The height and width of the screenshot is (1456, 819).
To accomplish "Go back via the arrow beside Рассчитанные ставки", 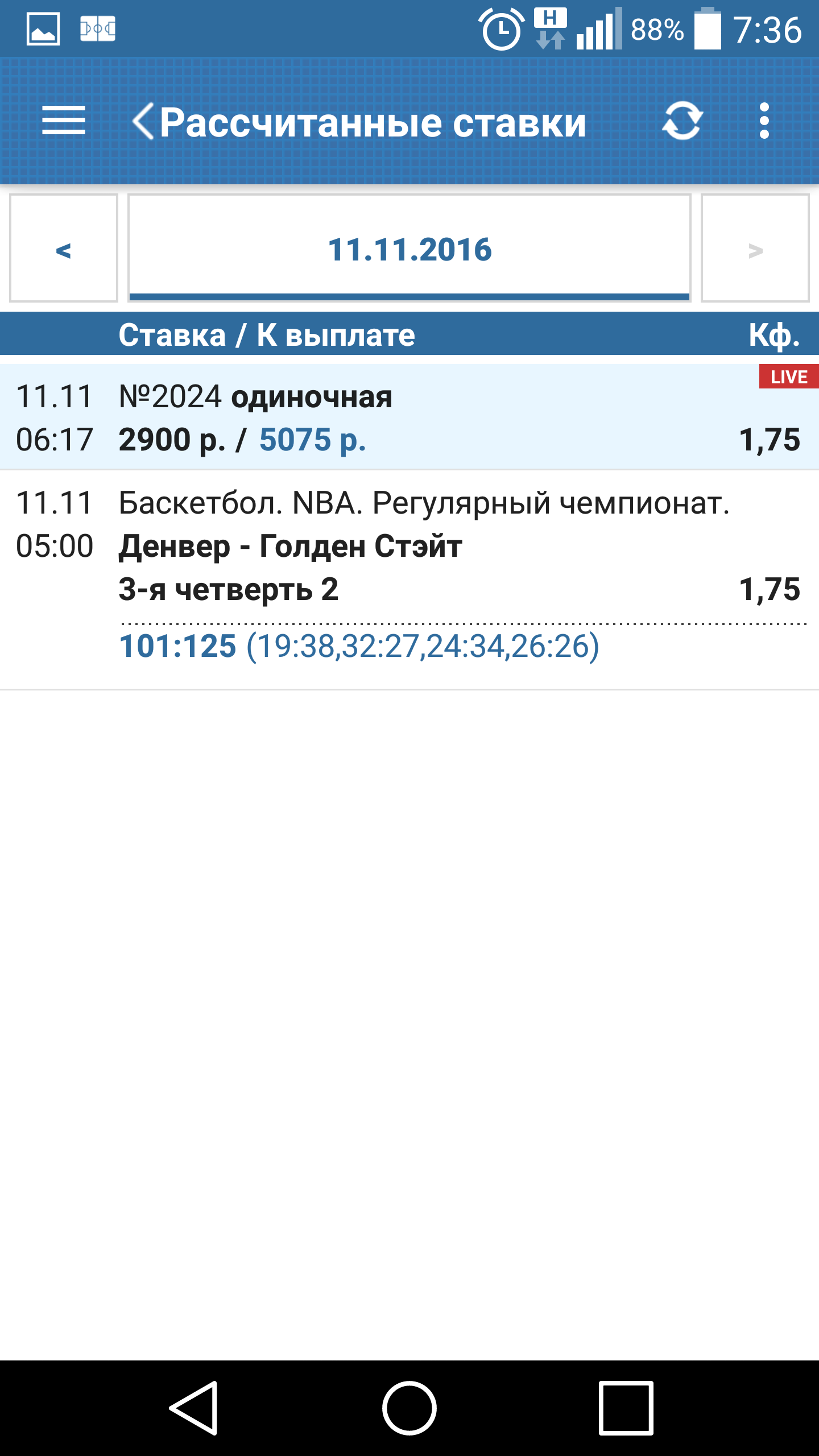I will click(143, 121).
